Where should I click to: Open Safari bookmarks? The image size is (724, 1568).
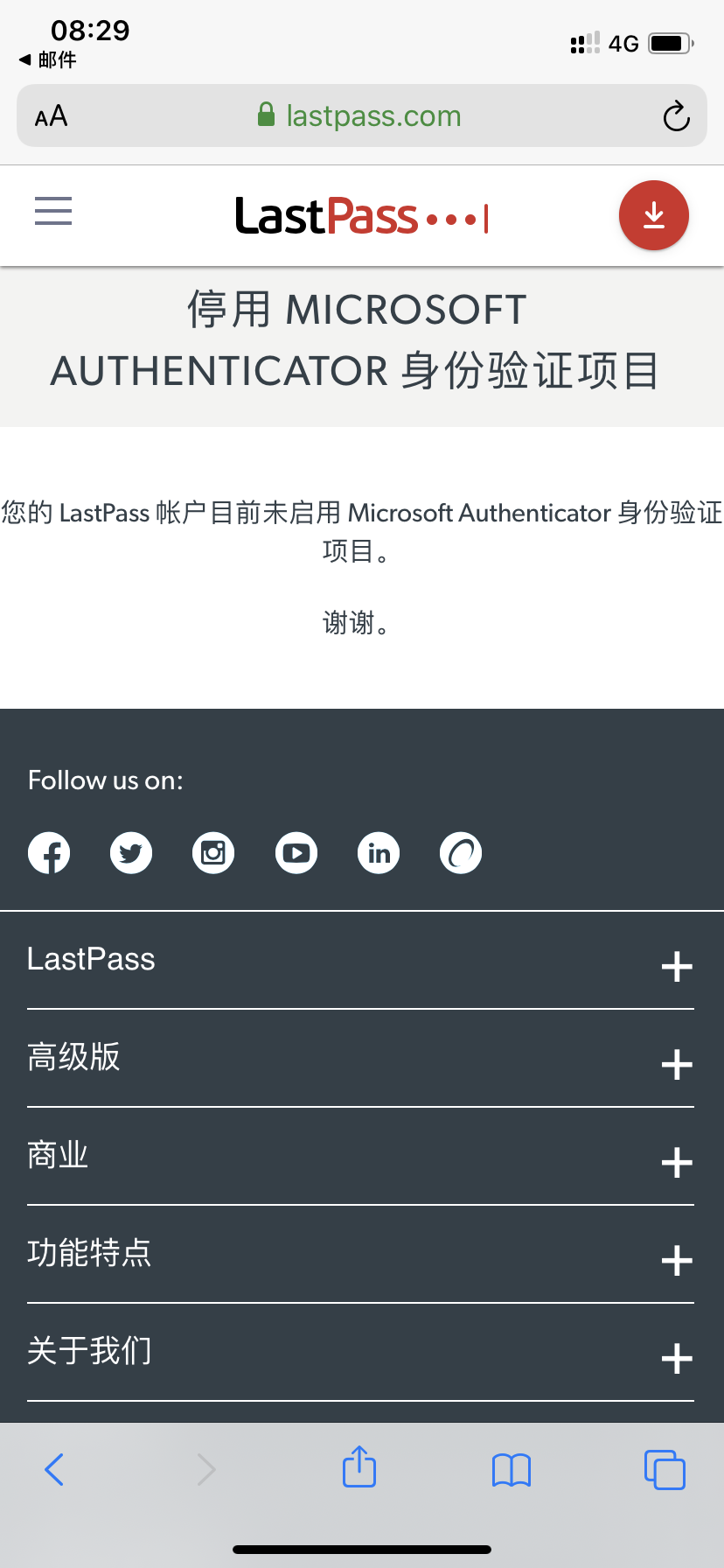click(x=512, y=1469)
